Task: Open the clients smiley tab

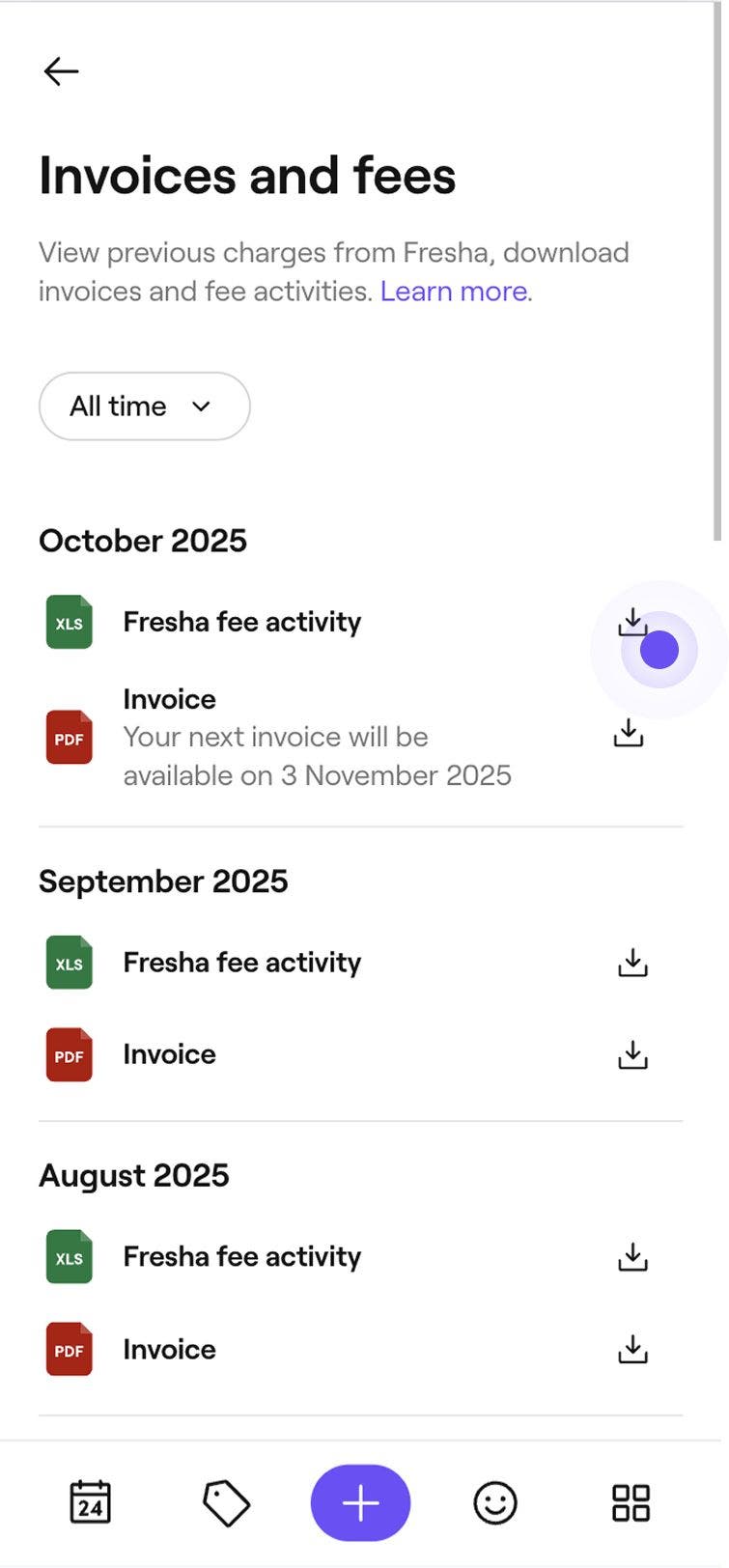Action: (495, 1503)
